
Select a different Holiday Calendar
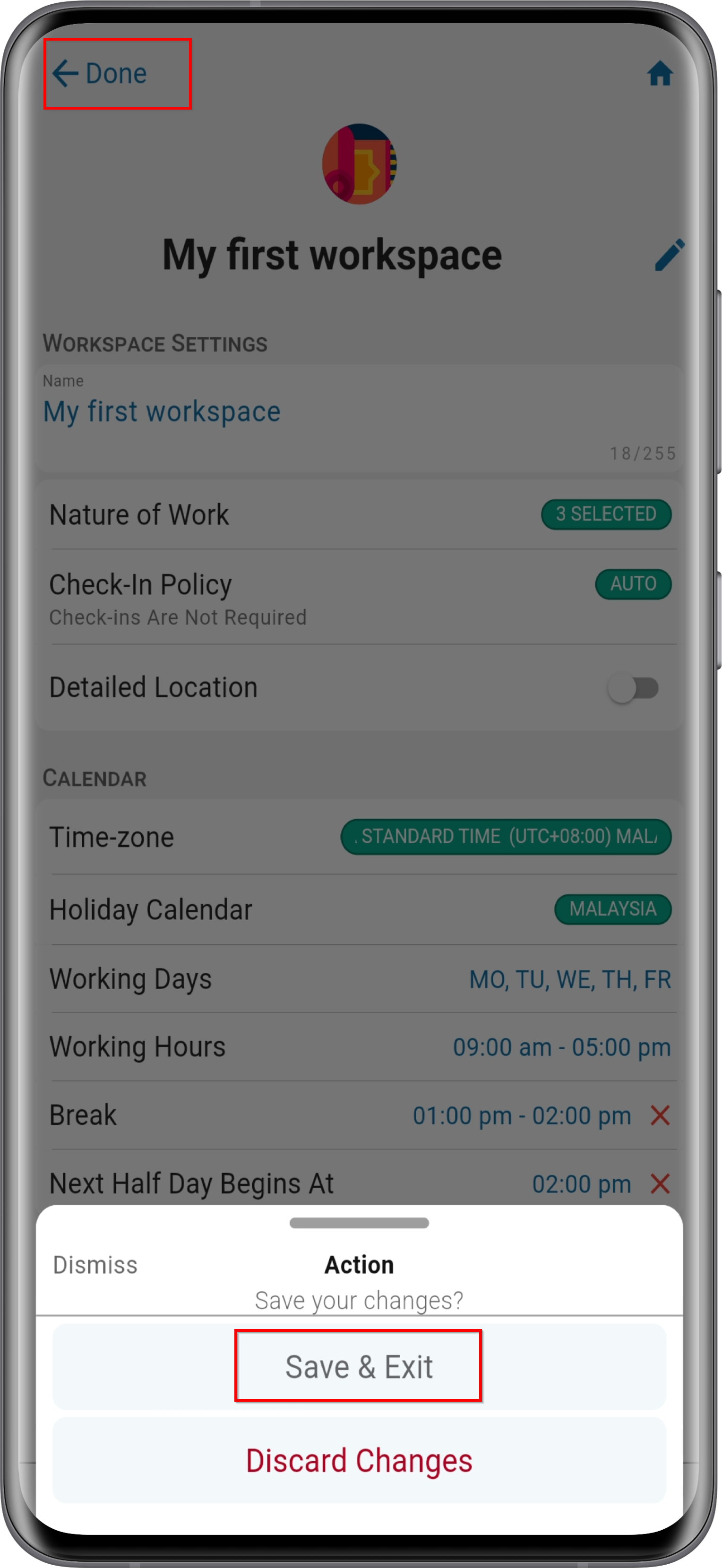pyautogui.click(x=359, y=909)
